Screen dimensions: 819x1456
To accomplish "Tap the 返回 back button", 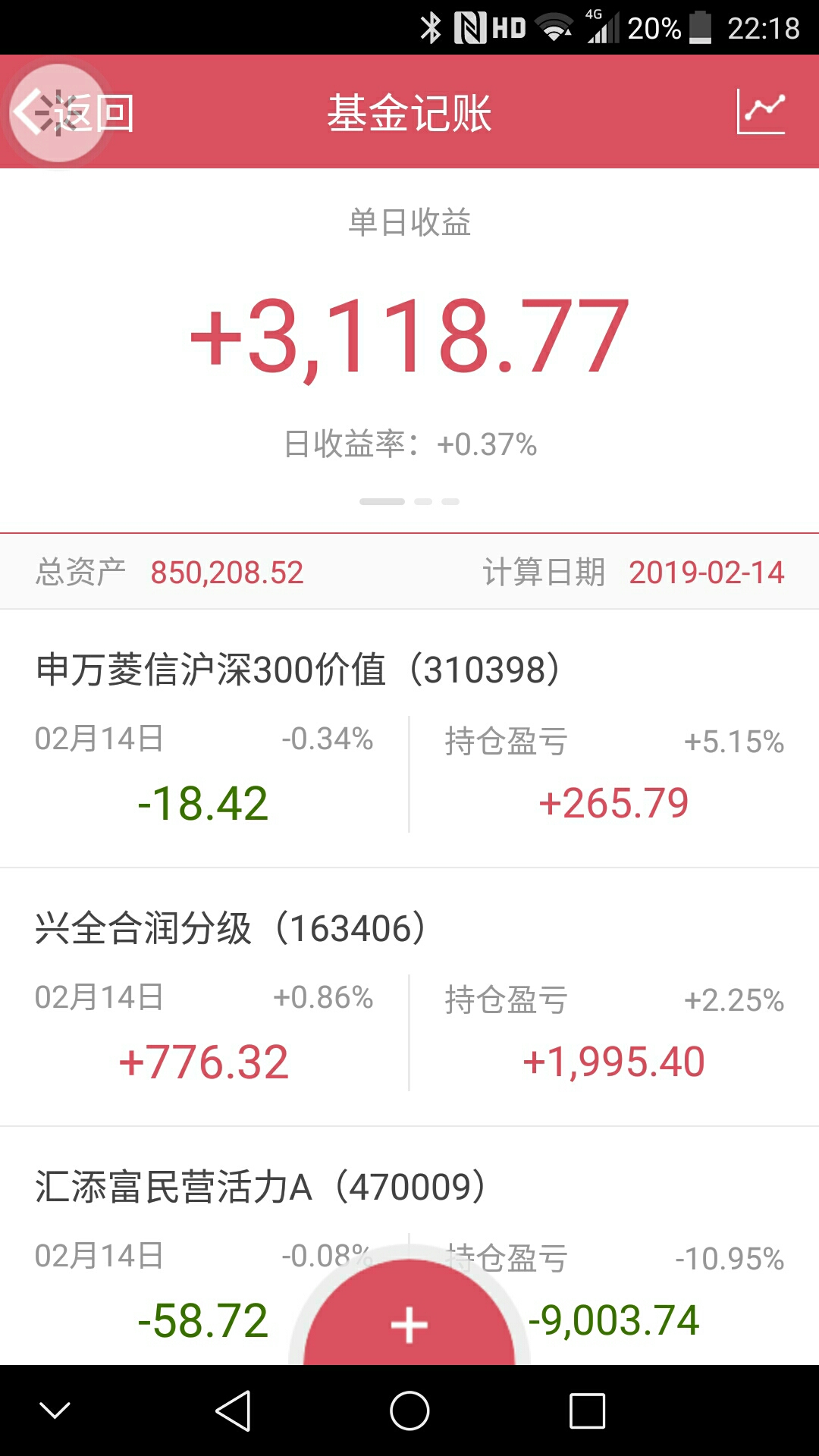I will 74,114.
